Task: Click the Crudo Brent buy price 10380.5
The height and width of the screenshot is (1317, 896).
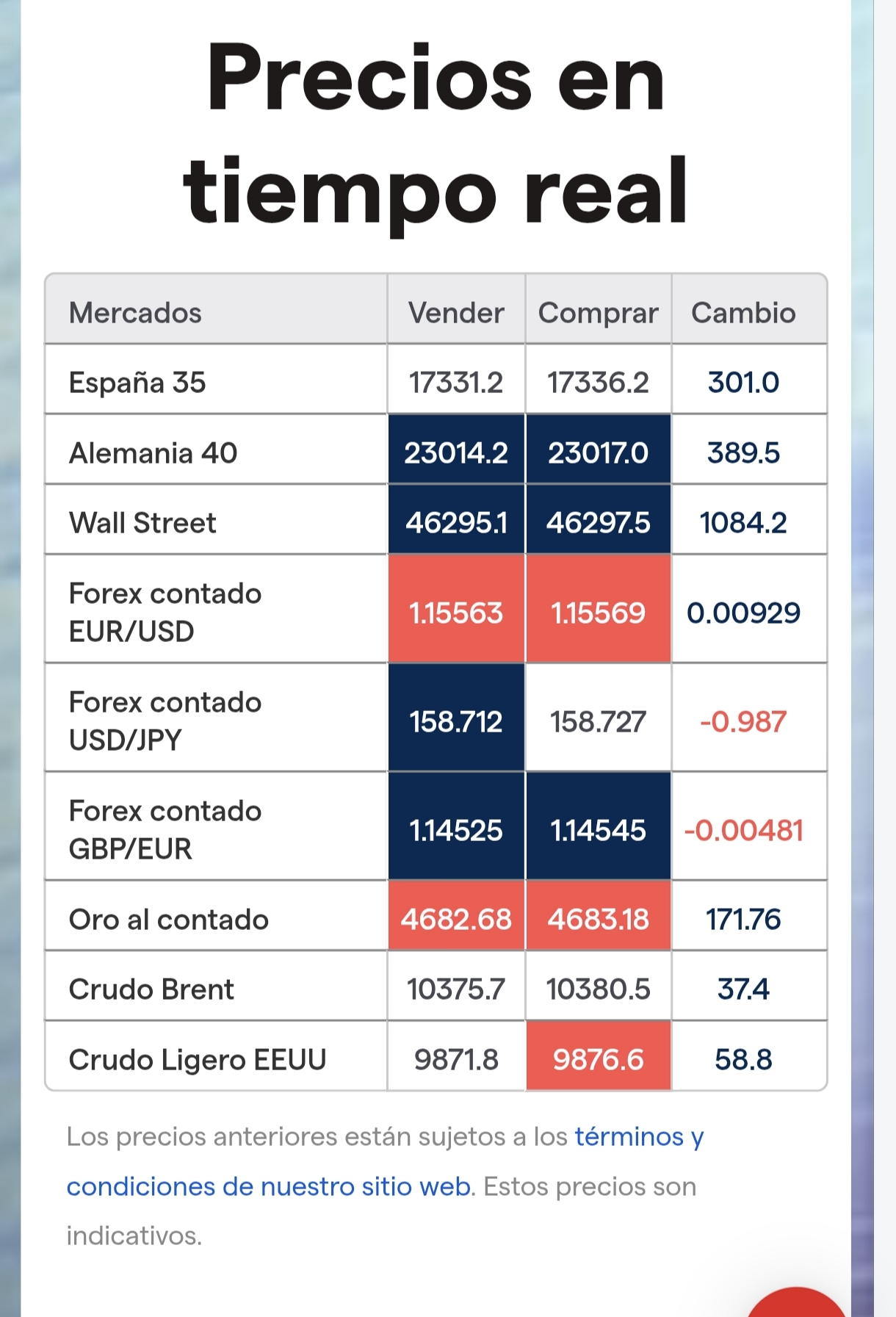Action: point(597,988)
